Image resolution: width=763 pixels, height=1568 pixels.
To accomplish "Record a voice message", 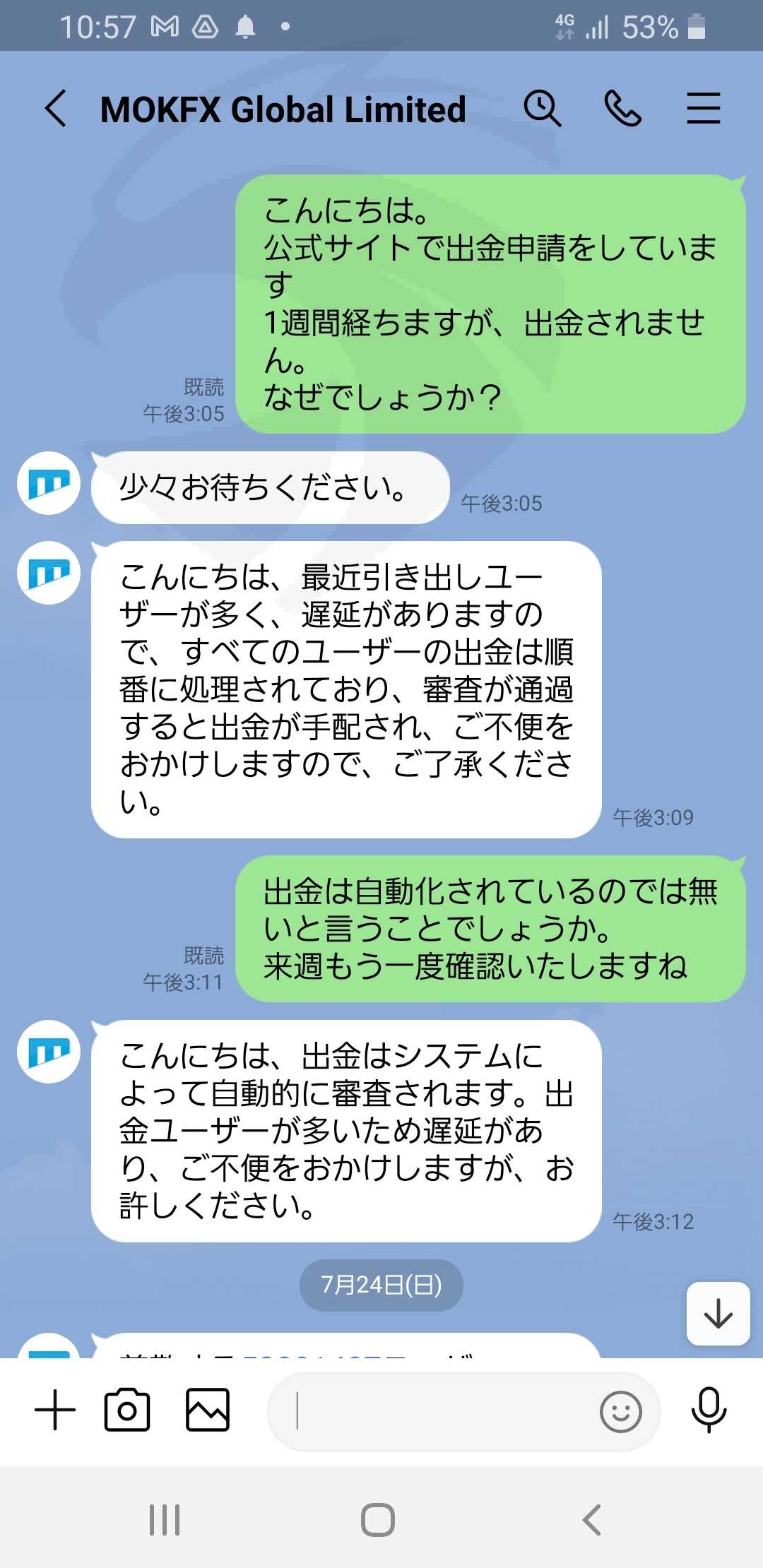I will (x=709, y=1410).
